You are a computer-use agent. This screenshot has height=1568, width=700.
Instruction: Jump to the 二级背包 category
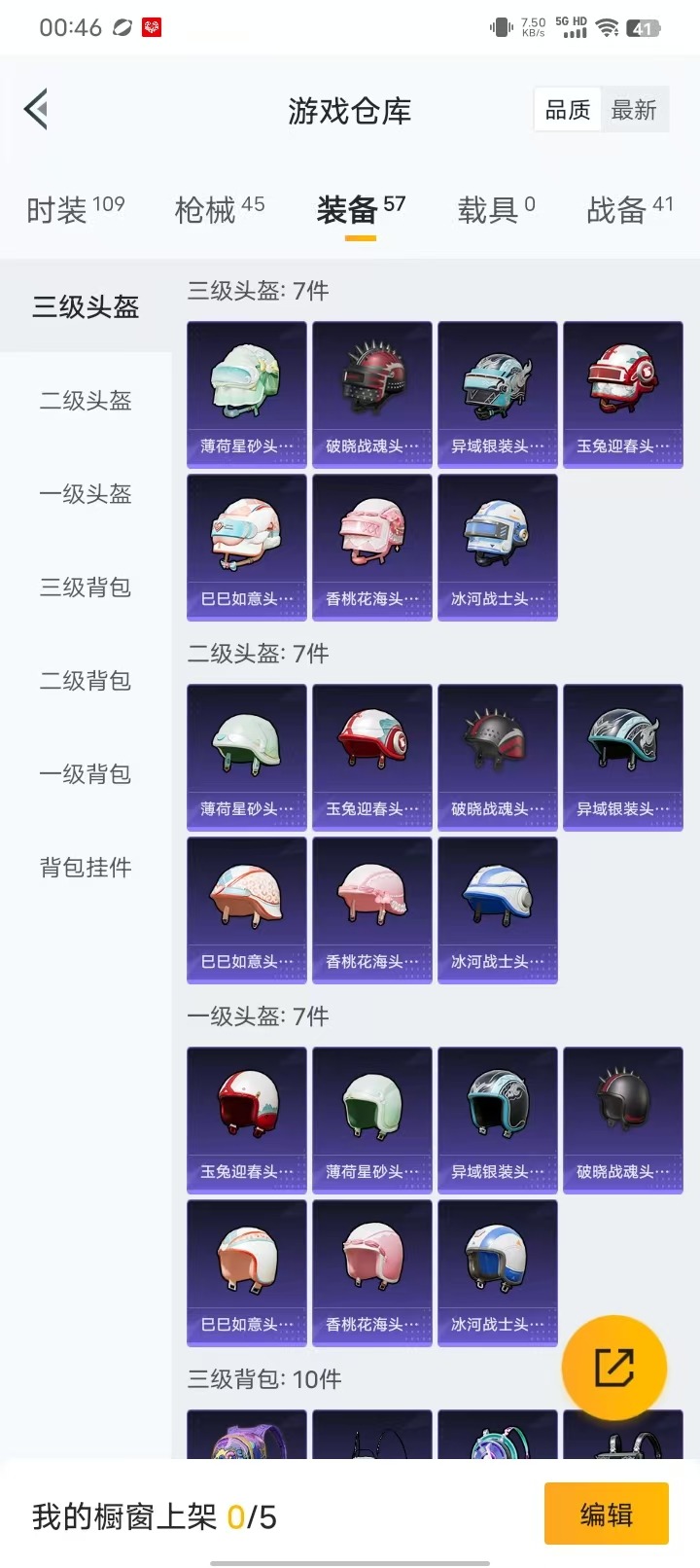click(86, 681)
